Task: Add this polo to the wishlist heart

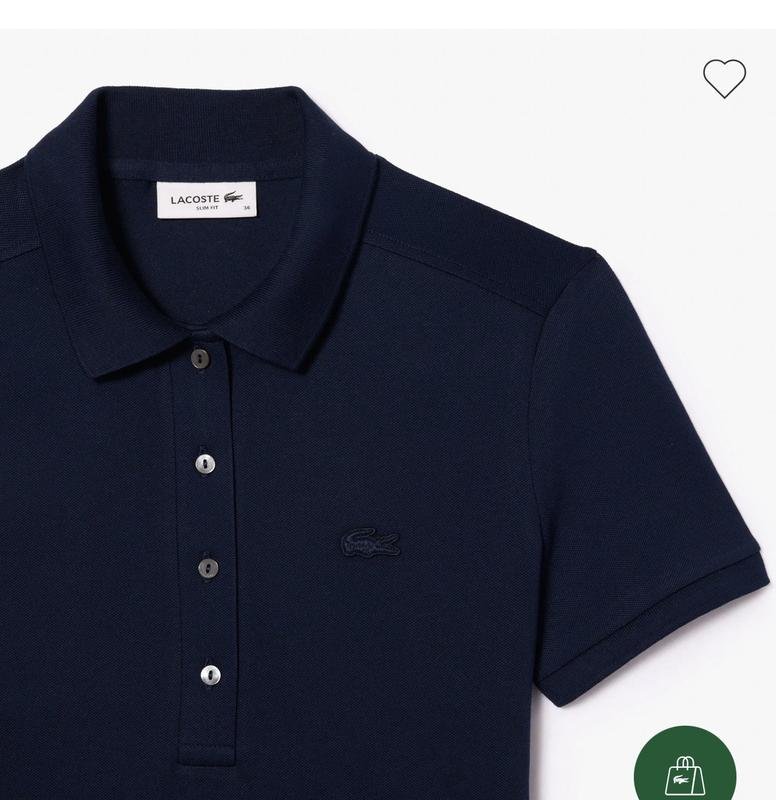Action: pos(724,78)
